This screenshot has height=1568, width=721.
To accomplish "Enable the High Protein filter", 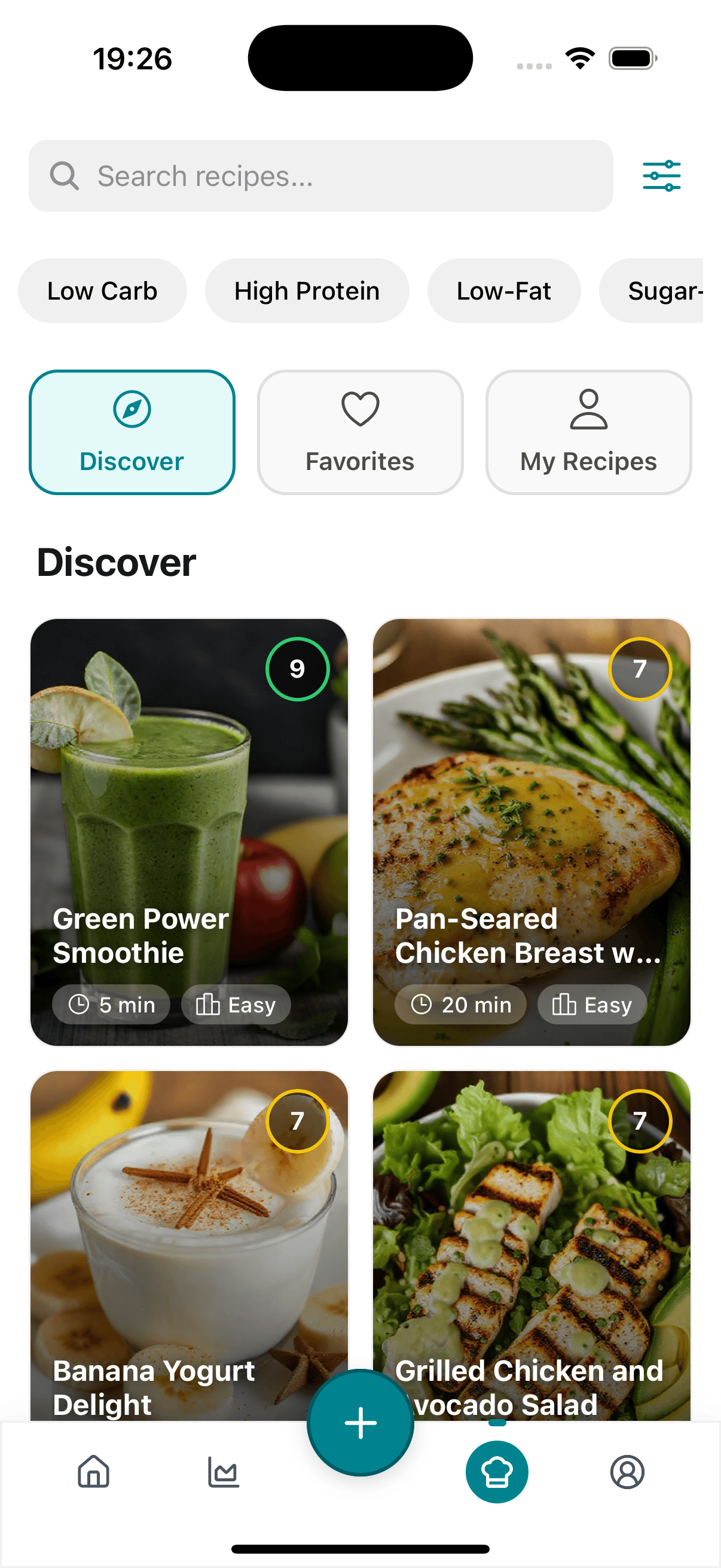I will 306,291.
